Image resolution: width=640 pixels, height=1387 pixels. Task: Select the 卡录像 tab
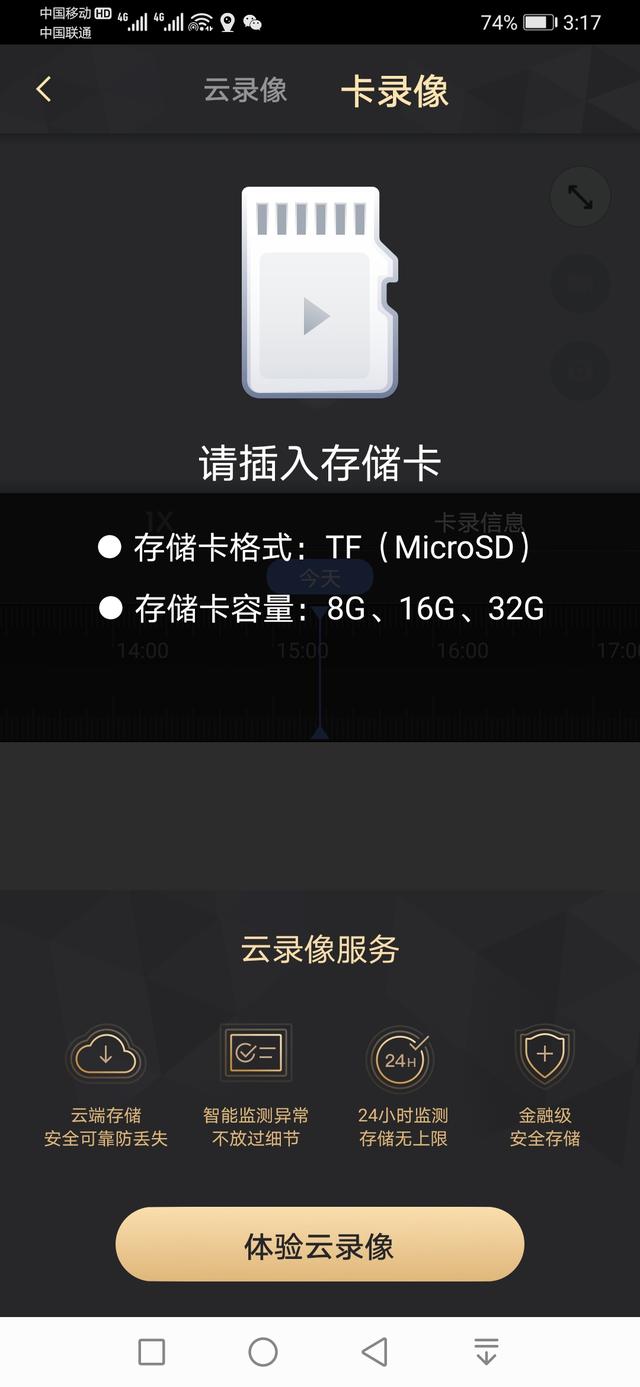(394, 91)
